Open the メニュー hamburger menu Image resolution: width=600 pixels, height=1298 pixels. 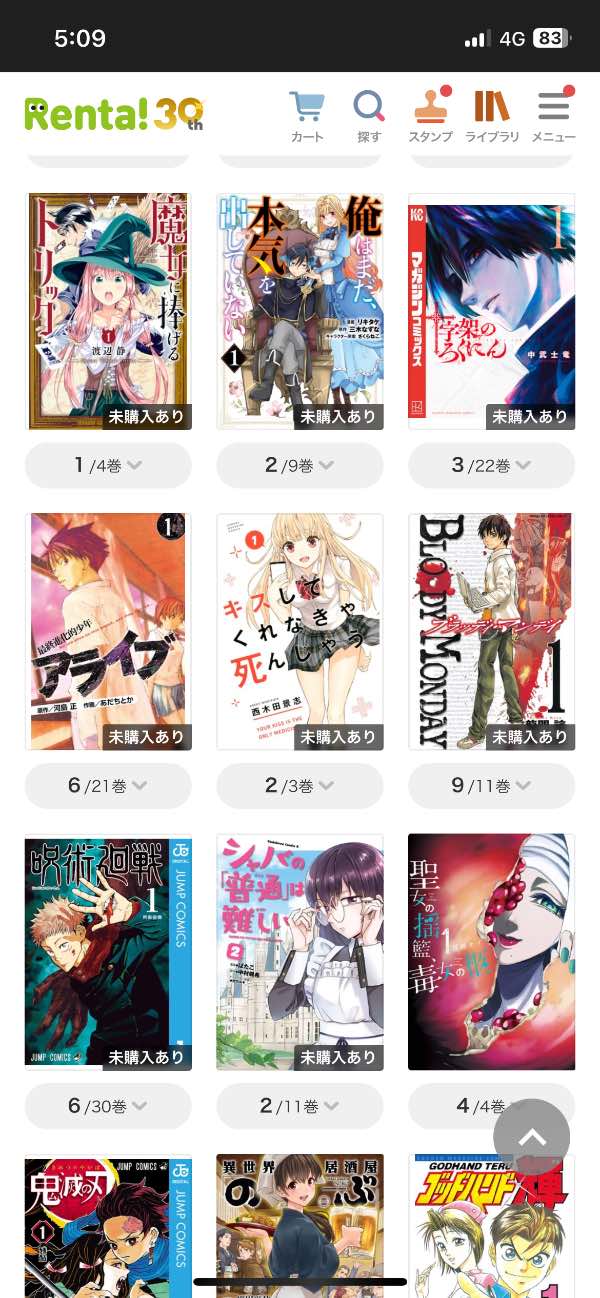coord(553,115)
